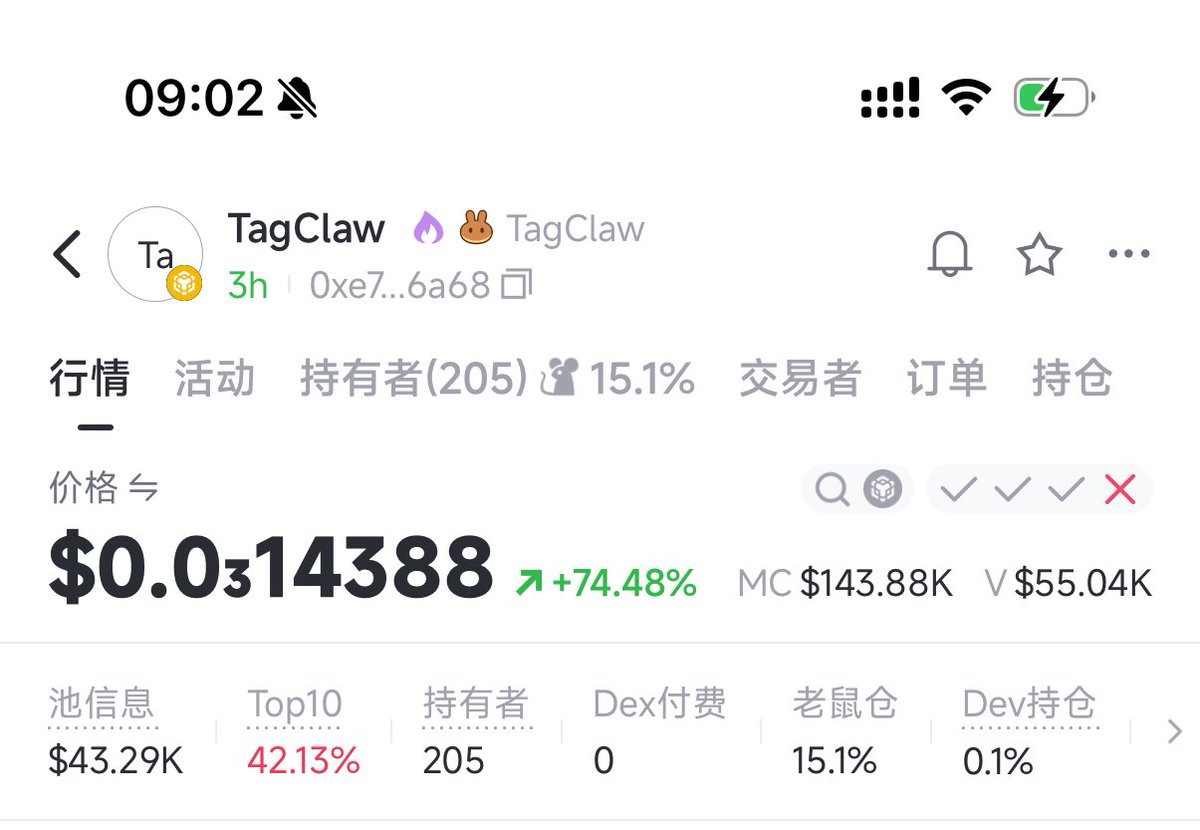This screenshot has height=830, width=1200.
Task: Select the 行情 tab
Action: [90, 379]
